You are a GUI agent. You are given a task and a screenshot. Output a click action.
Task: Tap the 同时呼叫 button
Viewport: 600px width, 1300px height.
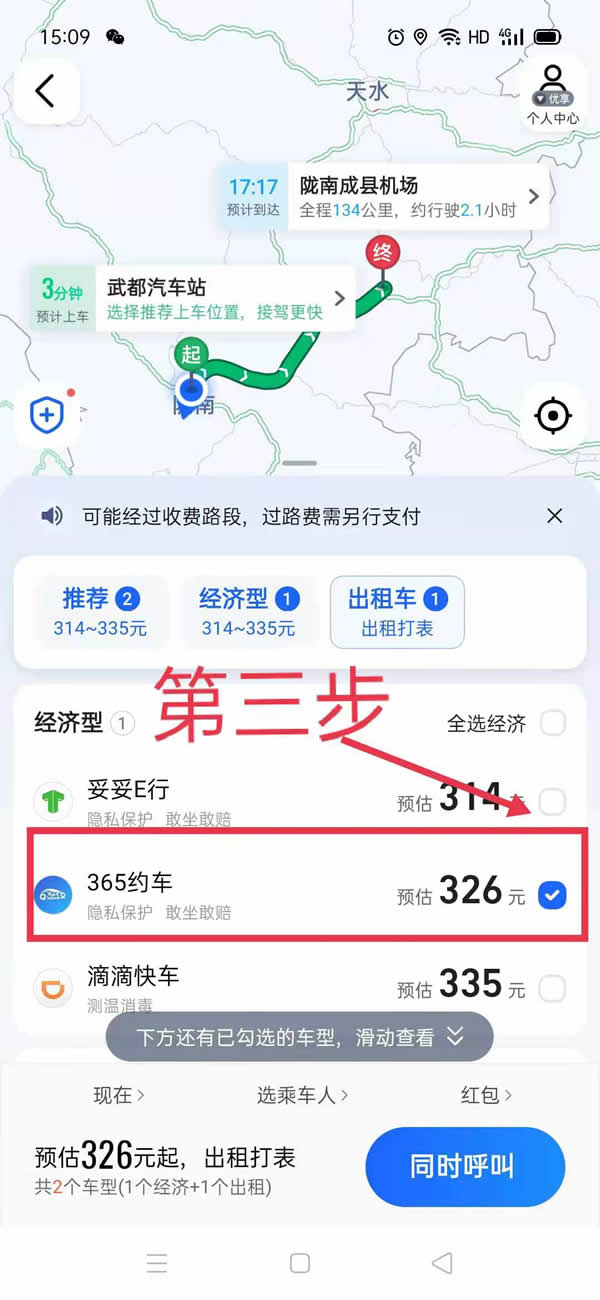pyautogui.click(x=465, y=1166)
